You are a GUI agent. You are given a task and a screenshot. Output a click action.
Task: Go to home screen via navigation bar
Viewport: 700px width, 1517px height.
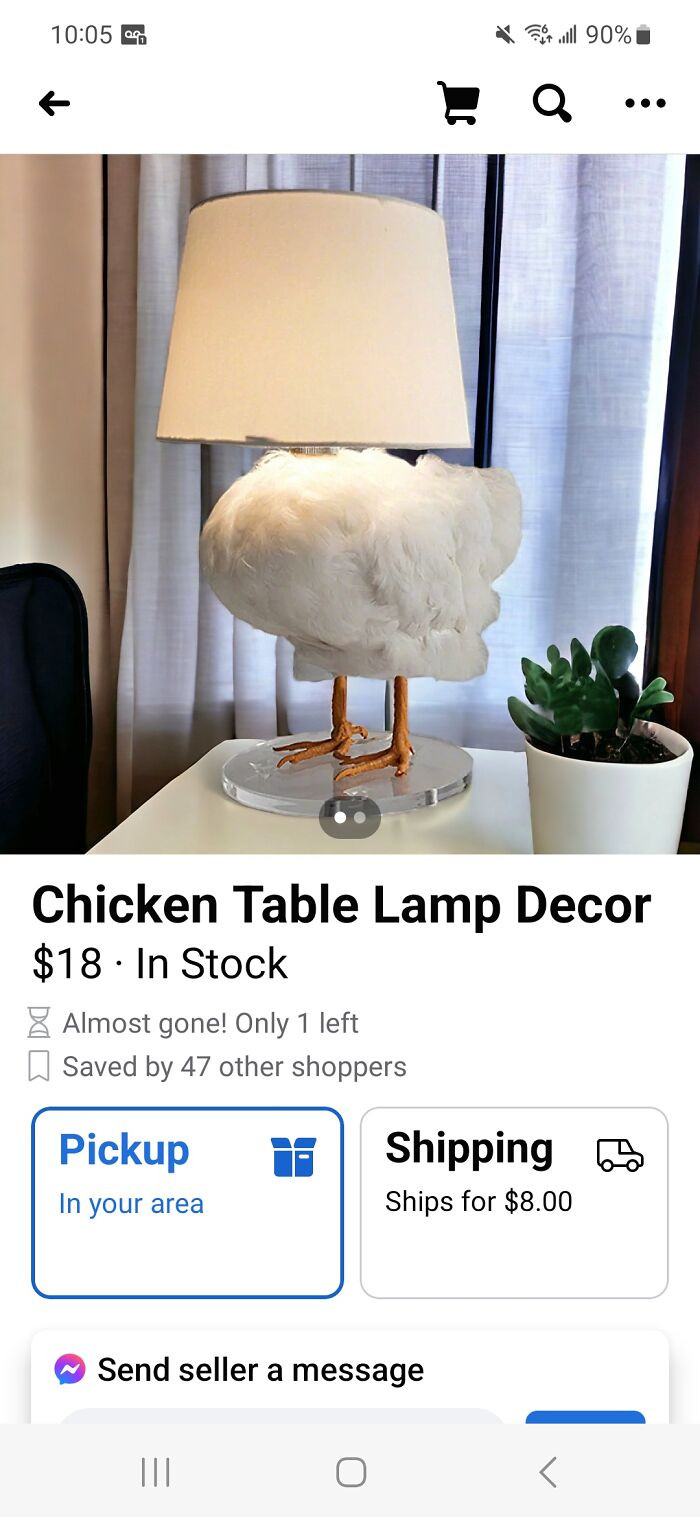tap(351, 1472)
